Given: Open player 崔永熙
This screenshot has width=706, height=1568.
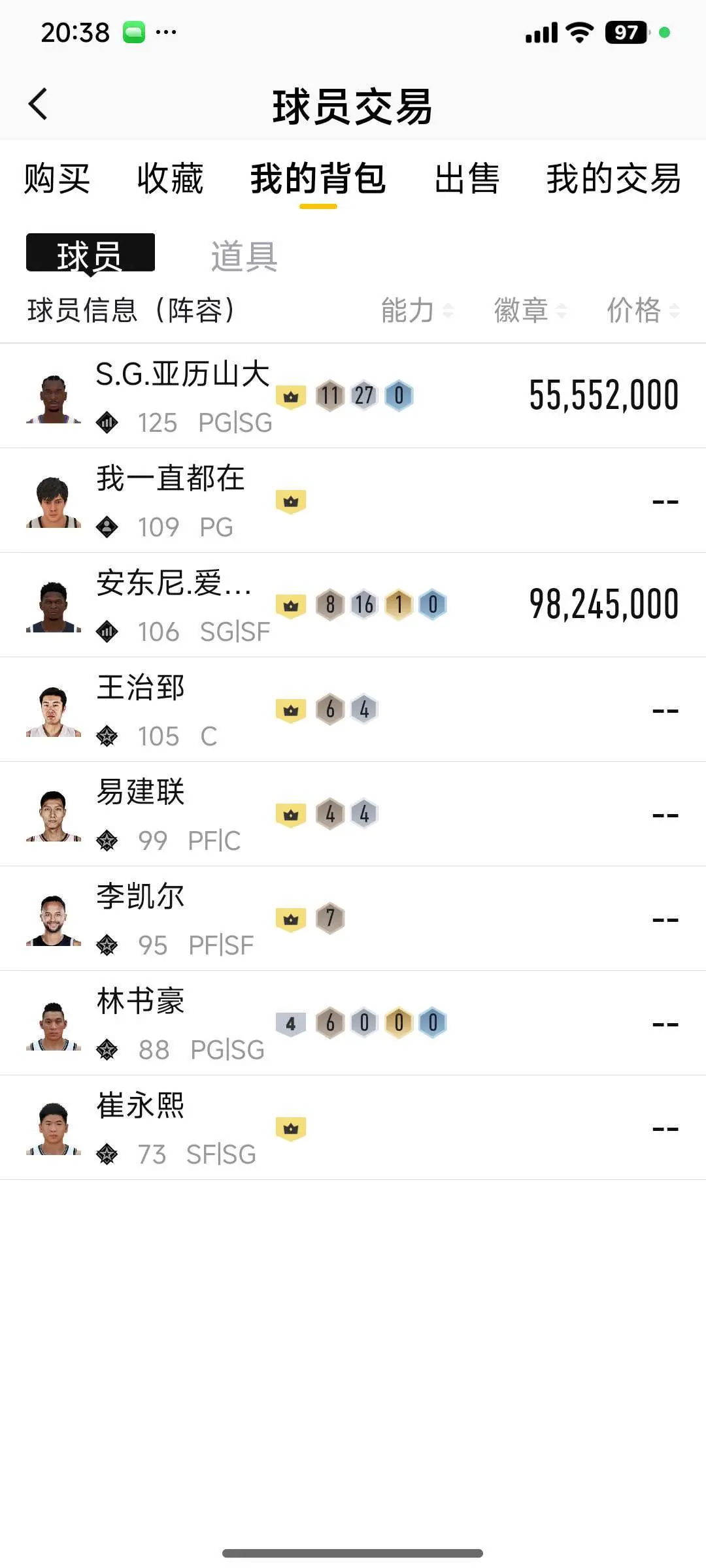Looking at the screenshot, I should click(353, 1128).
